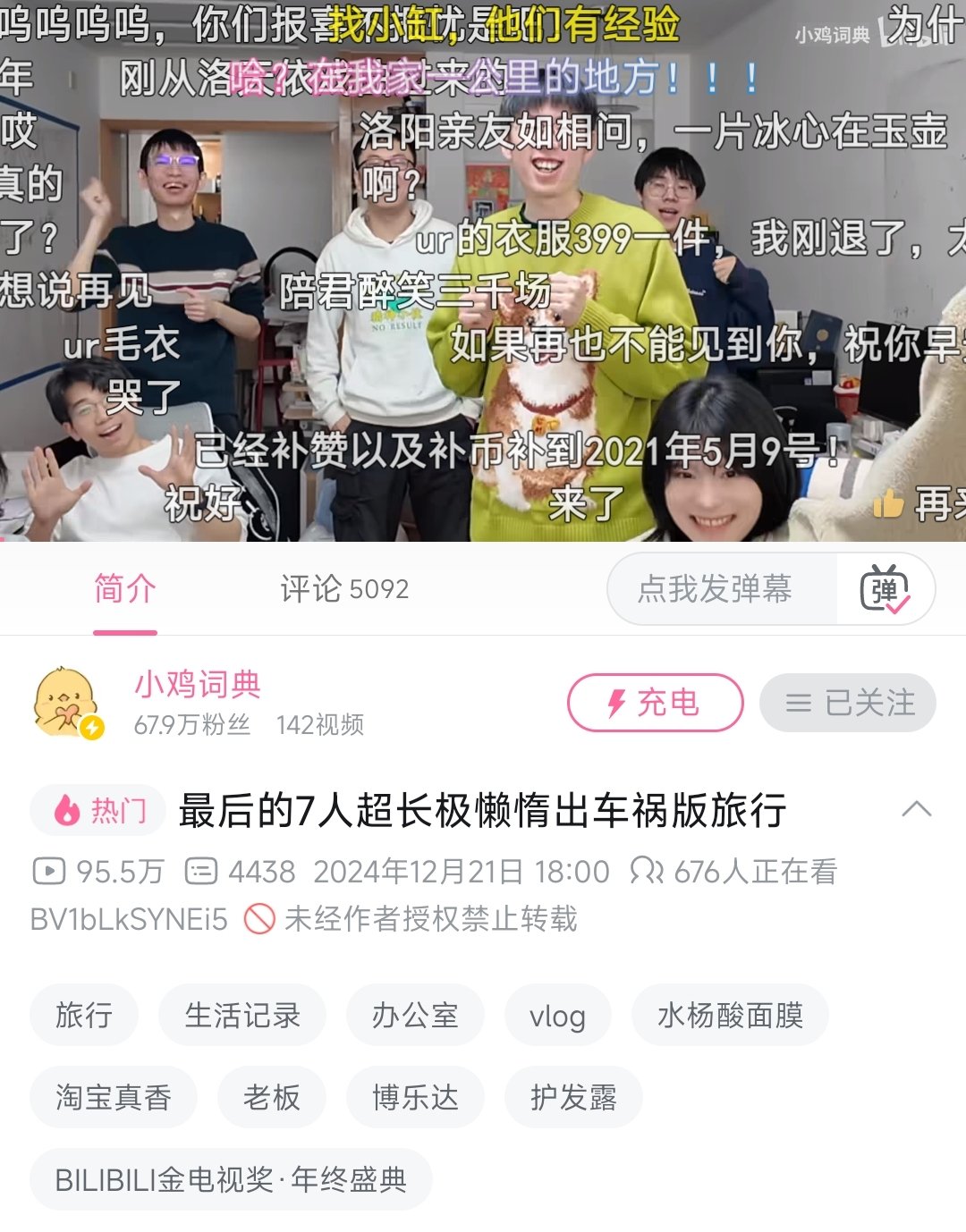This screenshot has height=1232, width=966.
Task: Collapse the video description chevron
Action: tap(916, 810)
